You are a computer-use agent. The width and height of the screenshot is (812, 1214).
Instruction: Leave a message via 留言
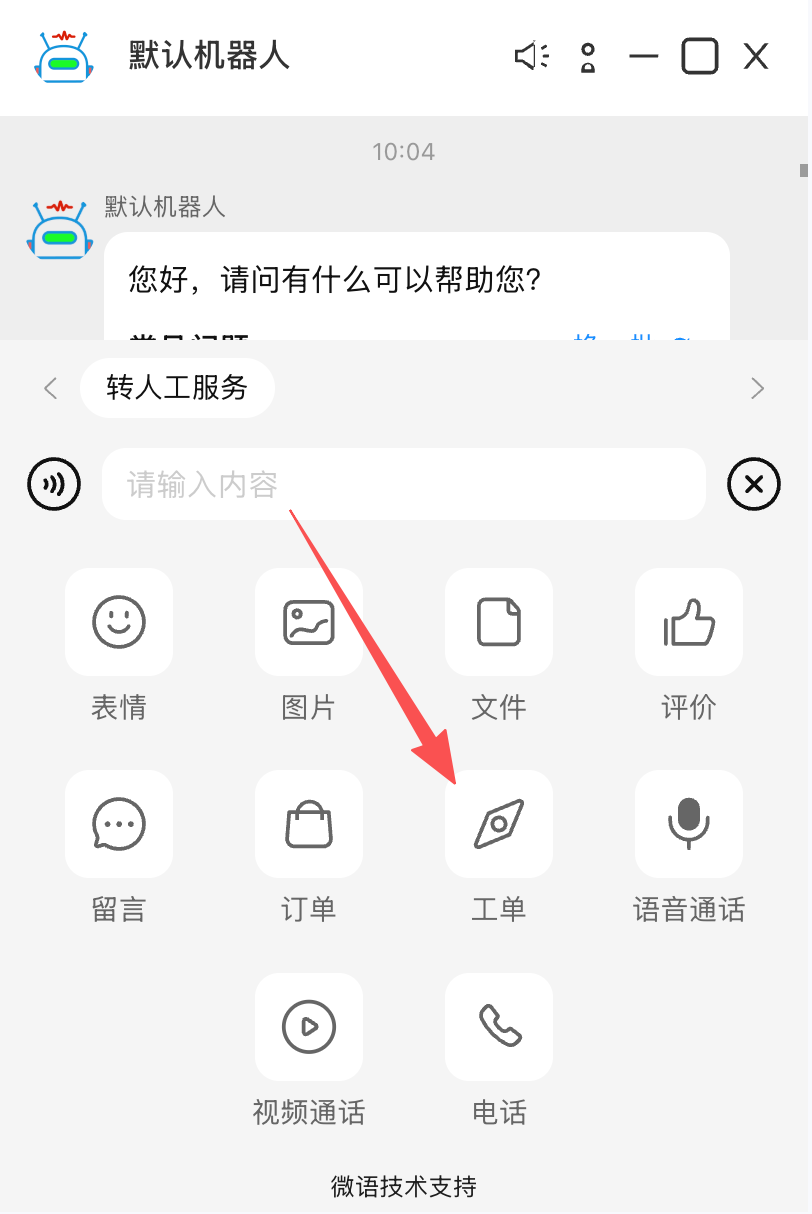(119, 824)
